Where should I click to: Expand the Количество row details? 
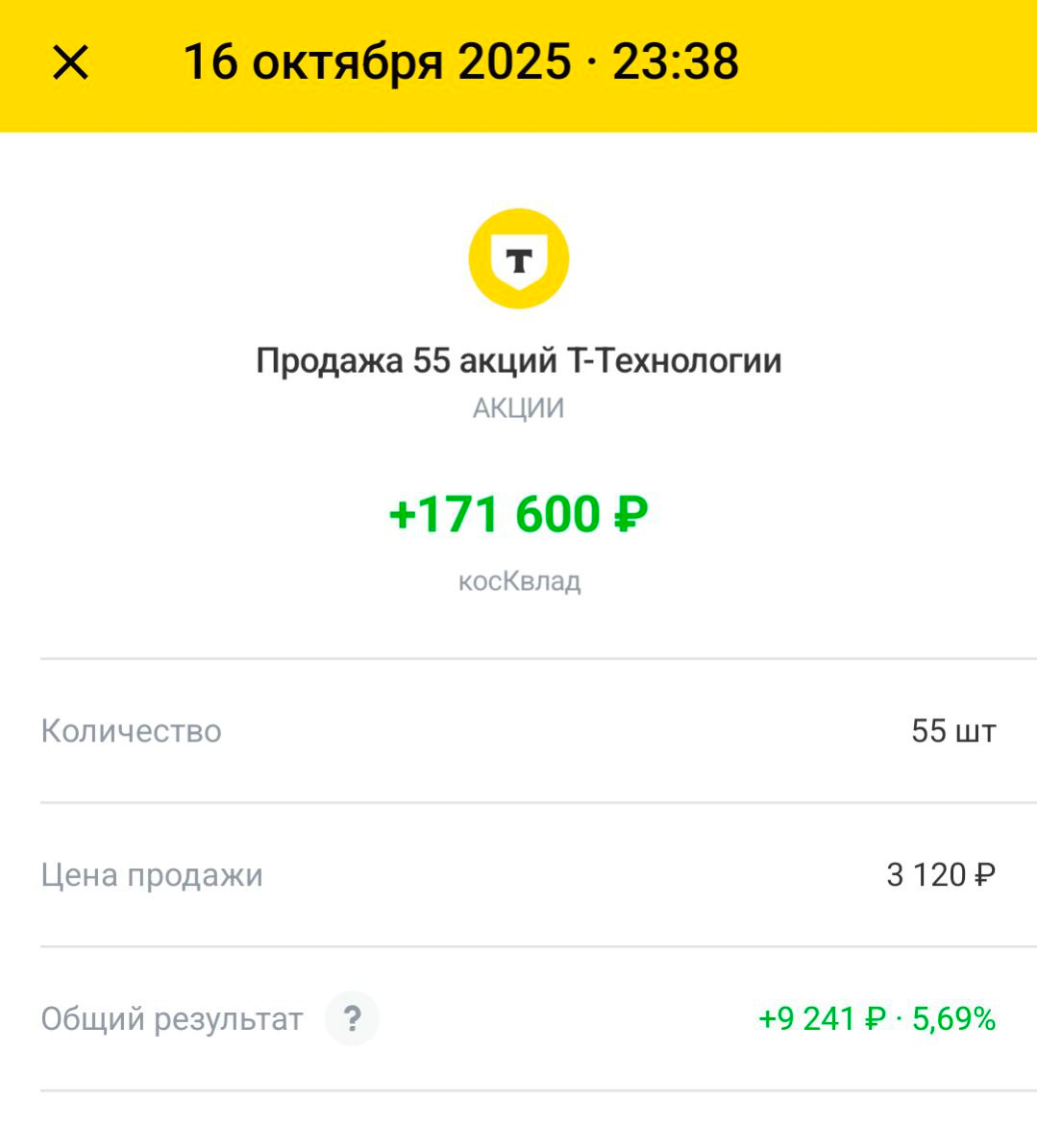(519, 732)
